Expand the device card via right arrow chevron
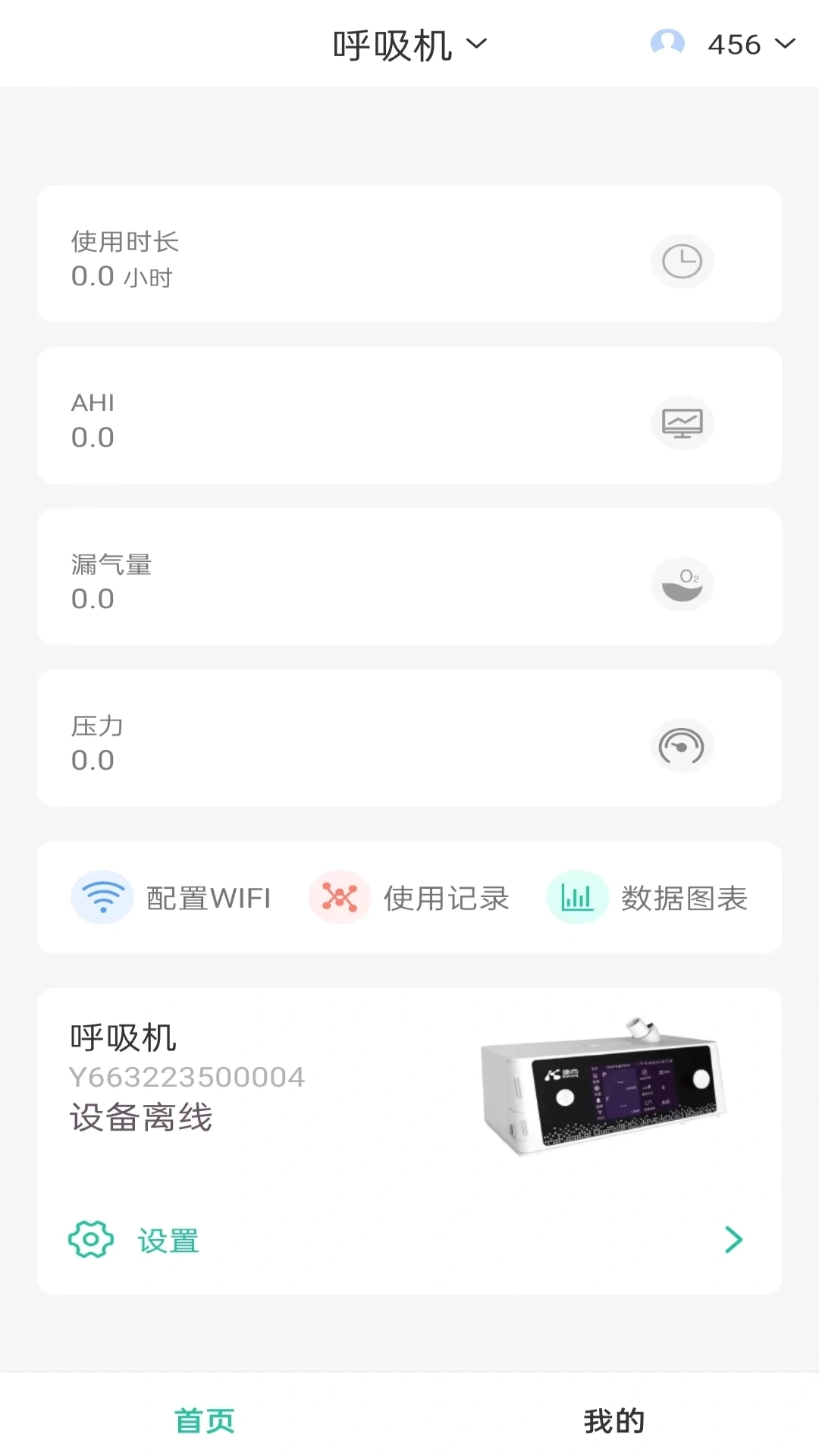 733,1240
